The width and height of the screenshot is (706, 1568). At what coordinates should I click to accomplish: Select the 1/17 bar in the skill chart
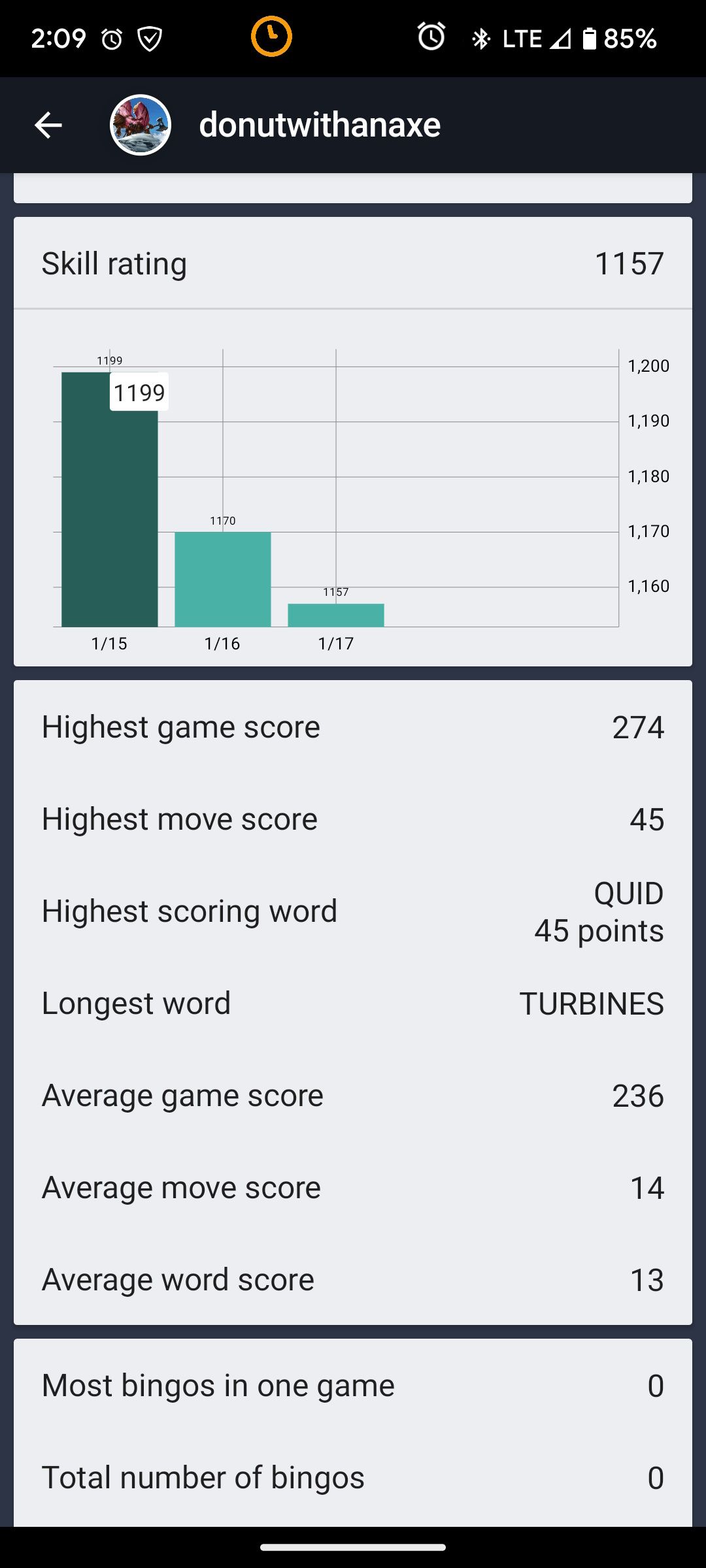point(335,615)
